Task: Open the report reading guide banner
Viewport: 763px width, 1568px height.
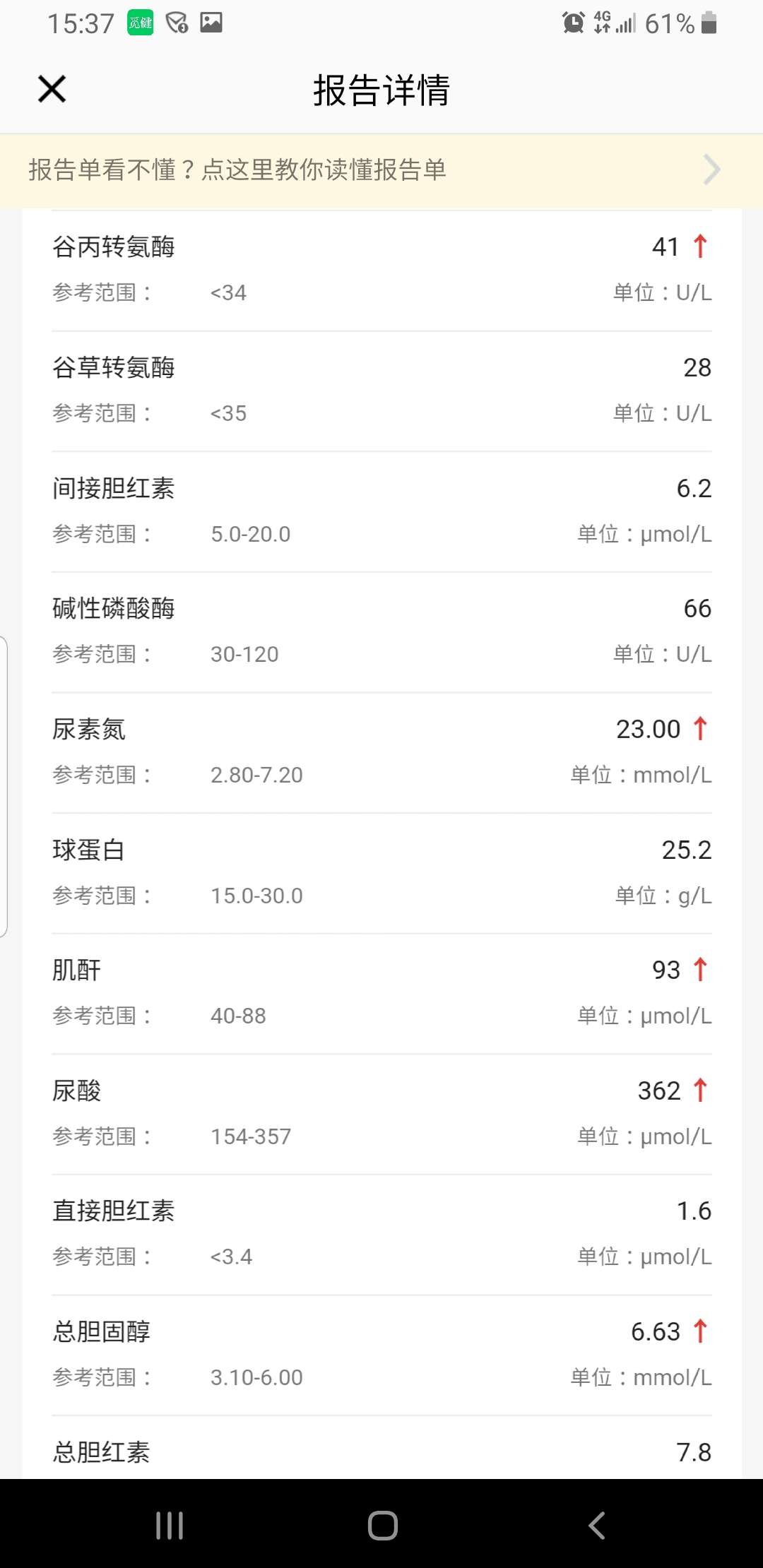Action: tap(381, 170)
